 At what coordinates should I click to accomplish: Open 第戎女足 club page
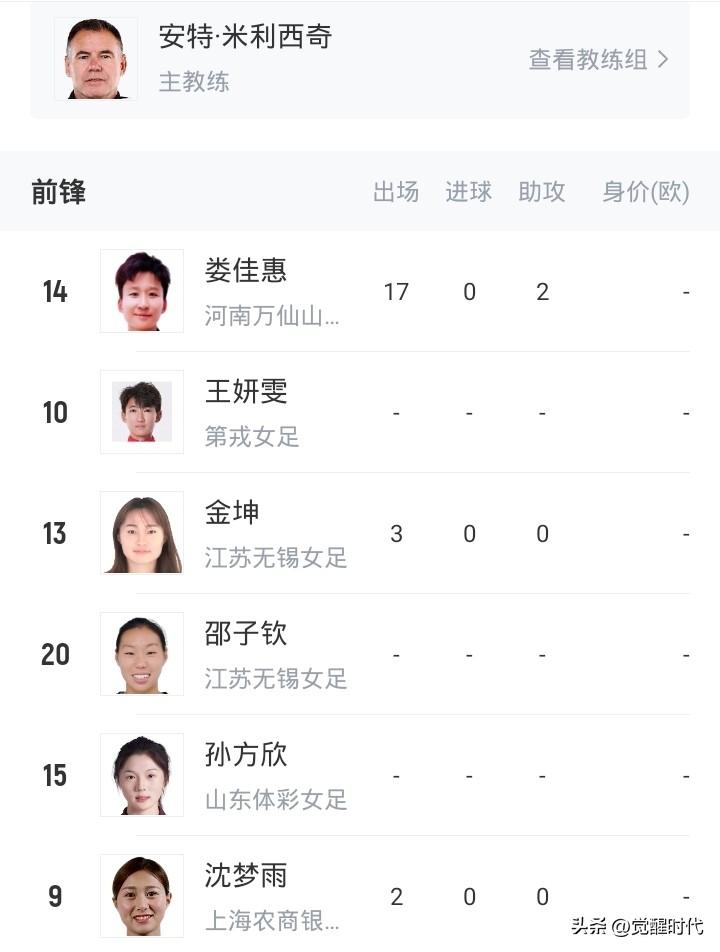(252, 437)
